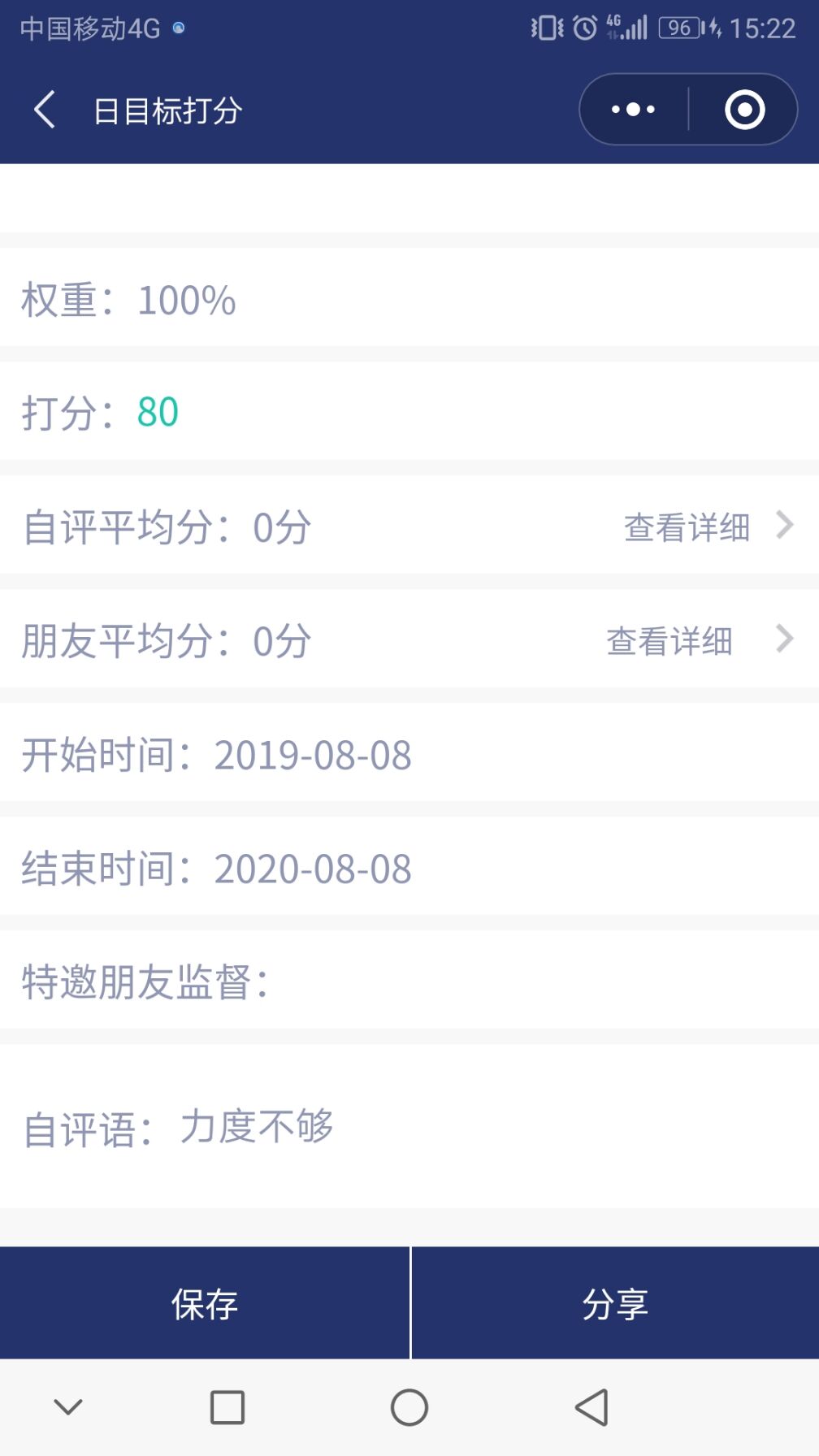Open the mini program more options menu
819x1456 pixels.
(x=634, y=110)
